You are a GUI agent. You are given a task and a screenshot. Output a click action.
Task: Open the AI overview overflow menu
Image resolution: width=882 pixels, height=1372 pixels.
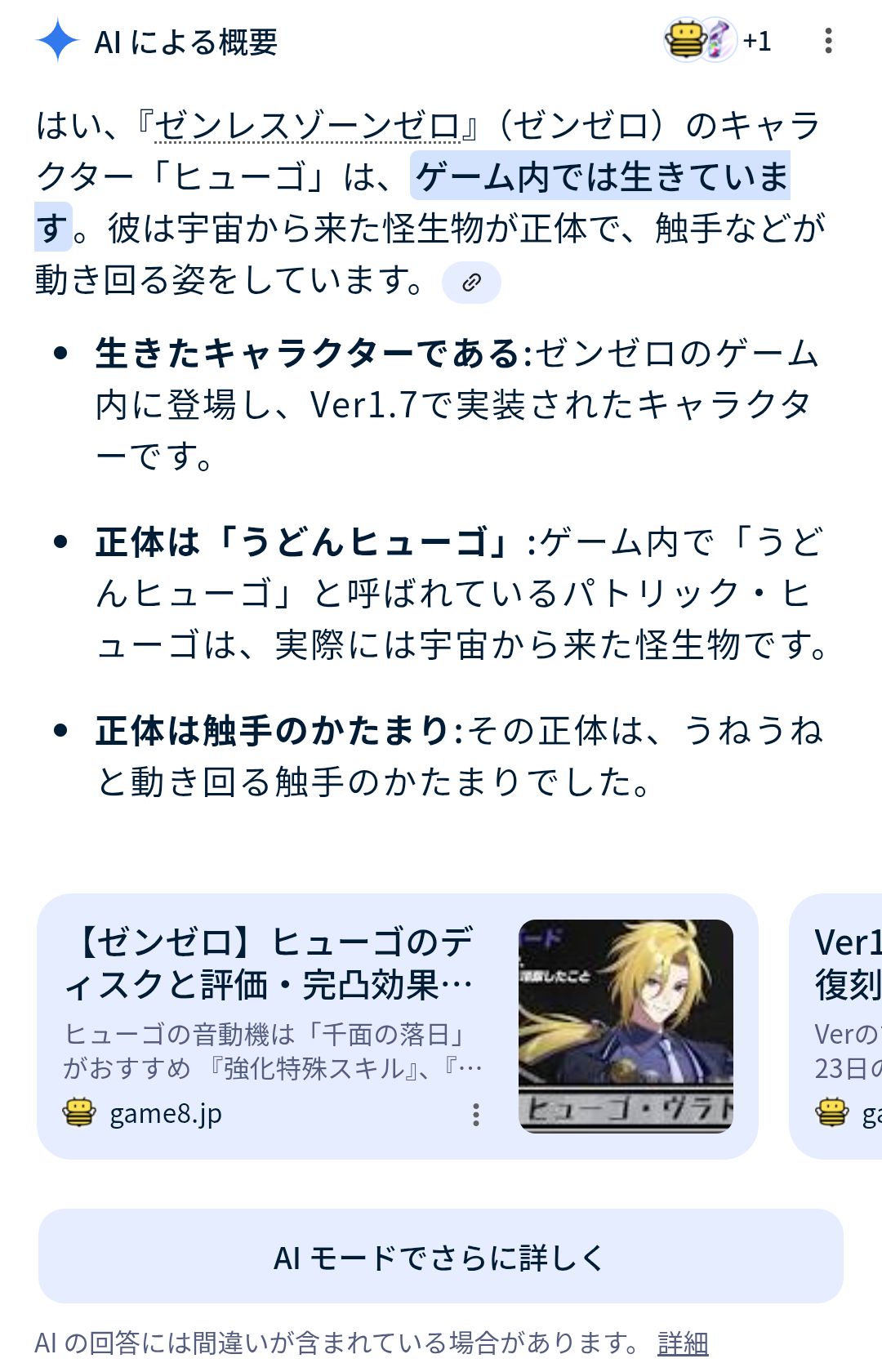828,41
